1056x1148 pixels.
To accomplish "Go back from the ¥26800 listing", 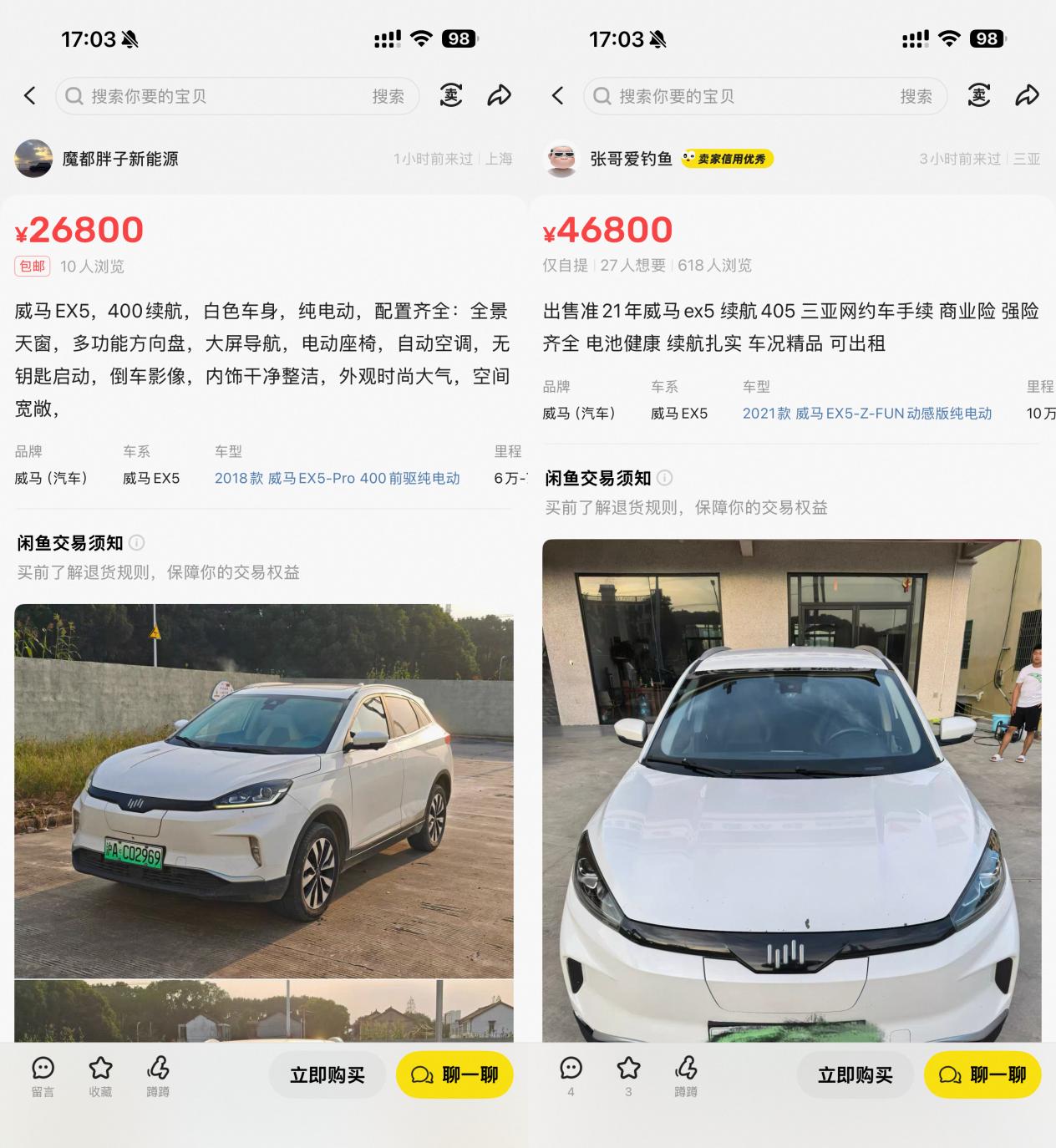I will (x=30, y=95).
